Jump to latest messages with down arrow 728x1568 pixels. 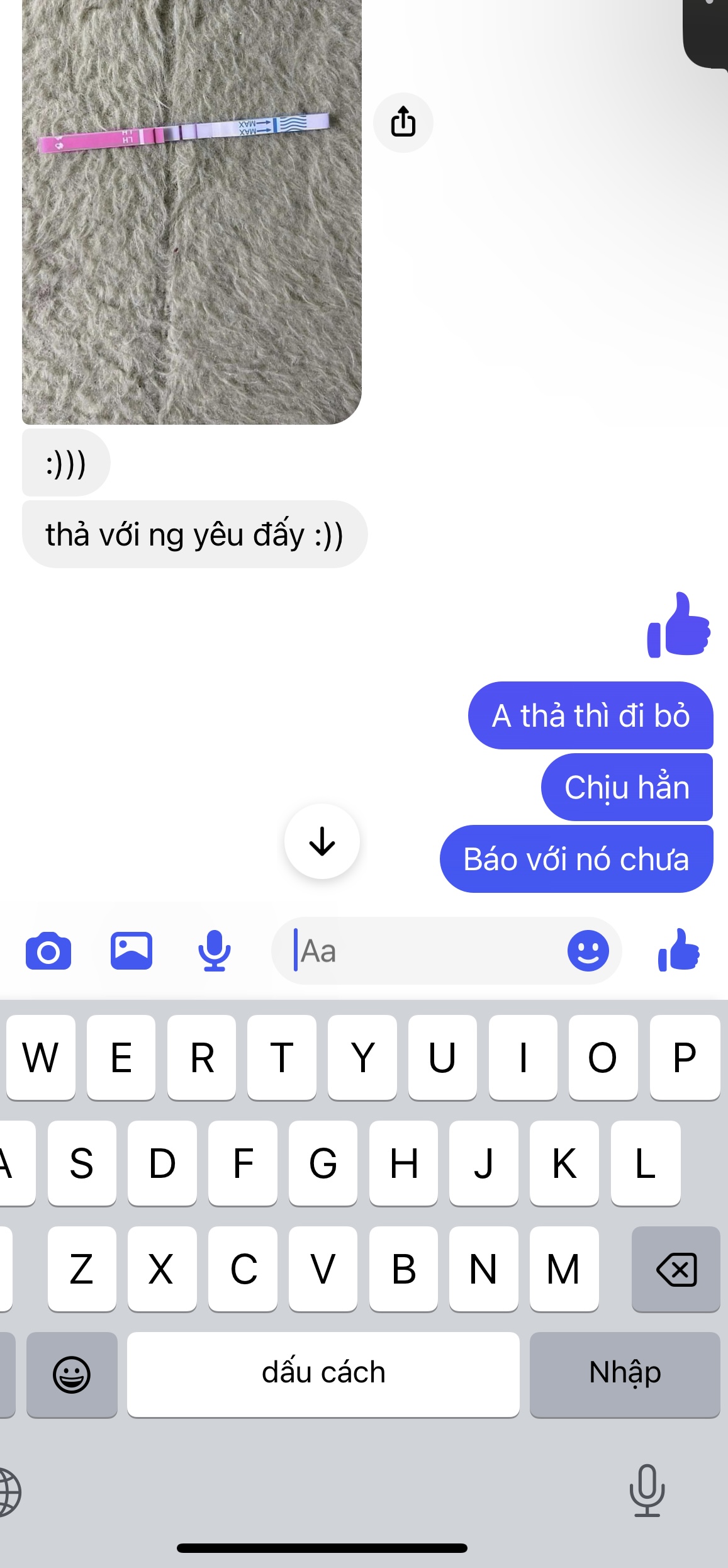(322, 841)
